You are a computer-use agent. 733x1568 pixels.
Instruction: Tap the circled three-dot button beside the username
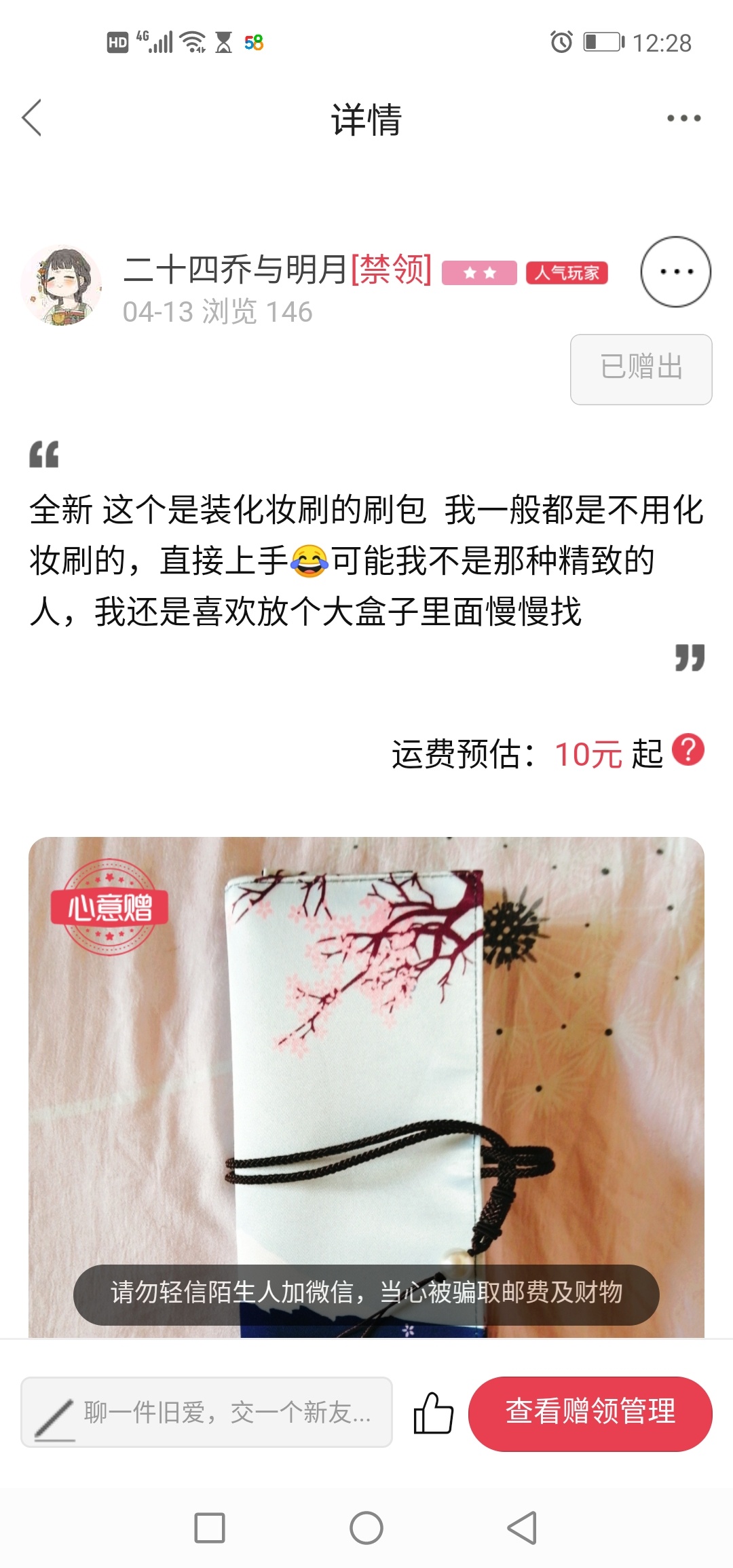coord(676,272)
